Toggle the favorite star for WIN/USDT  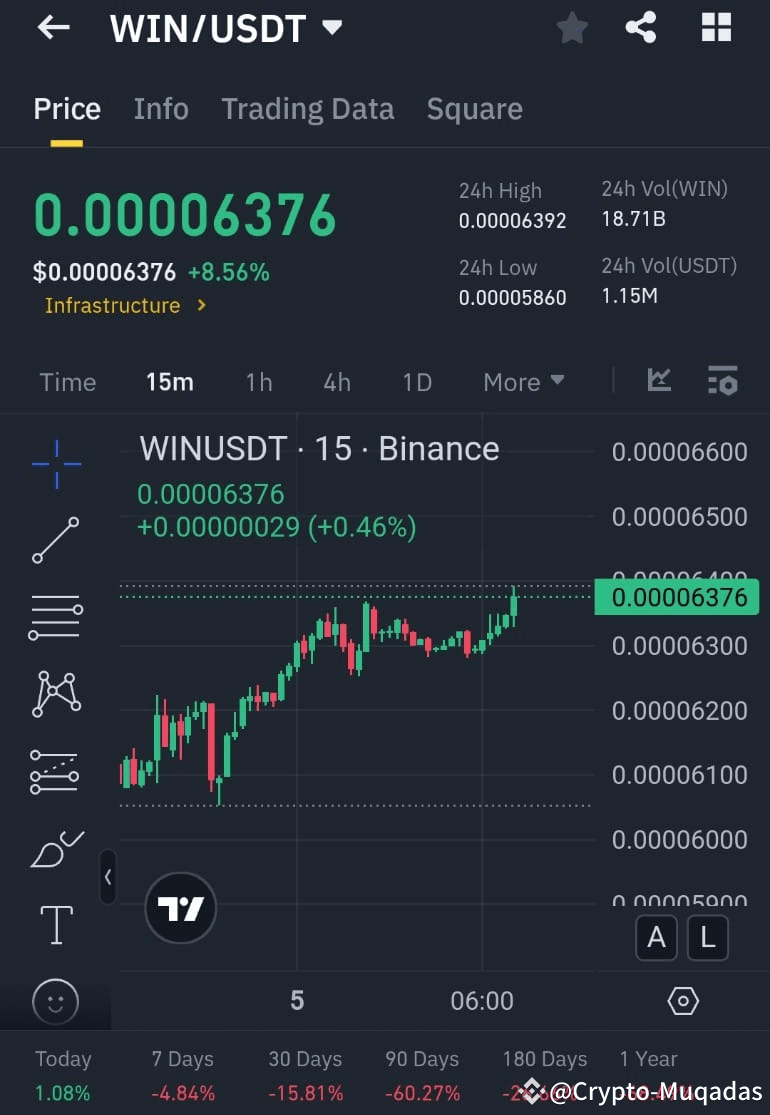572,27
